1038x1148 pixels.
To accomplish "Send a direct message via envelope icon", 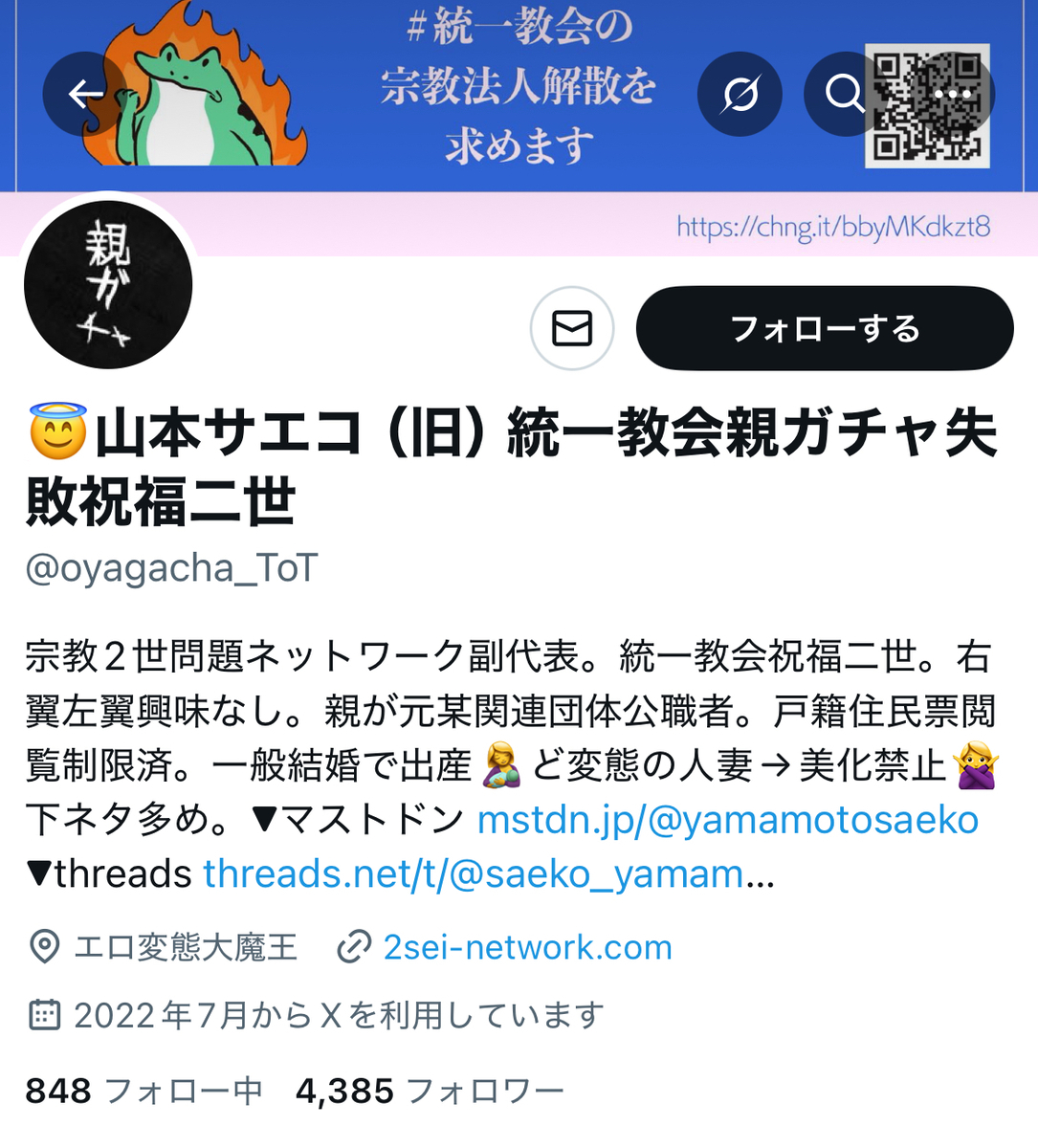I will [572, 328].
